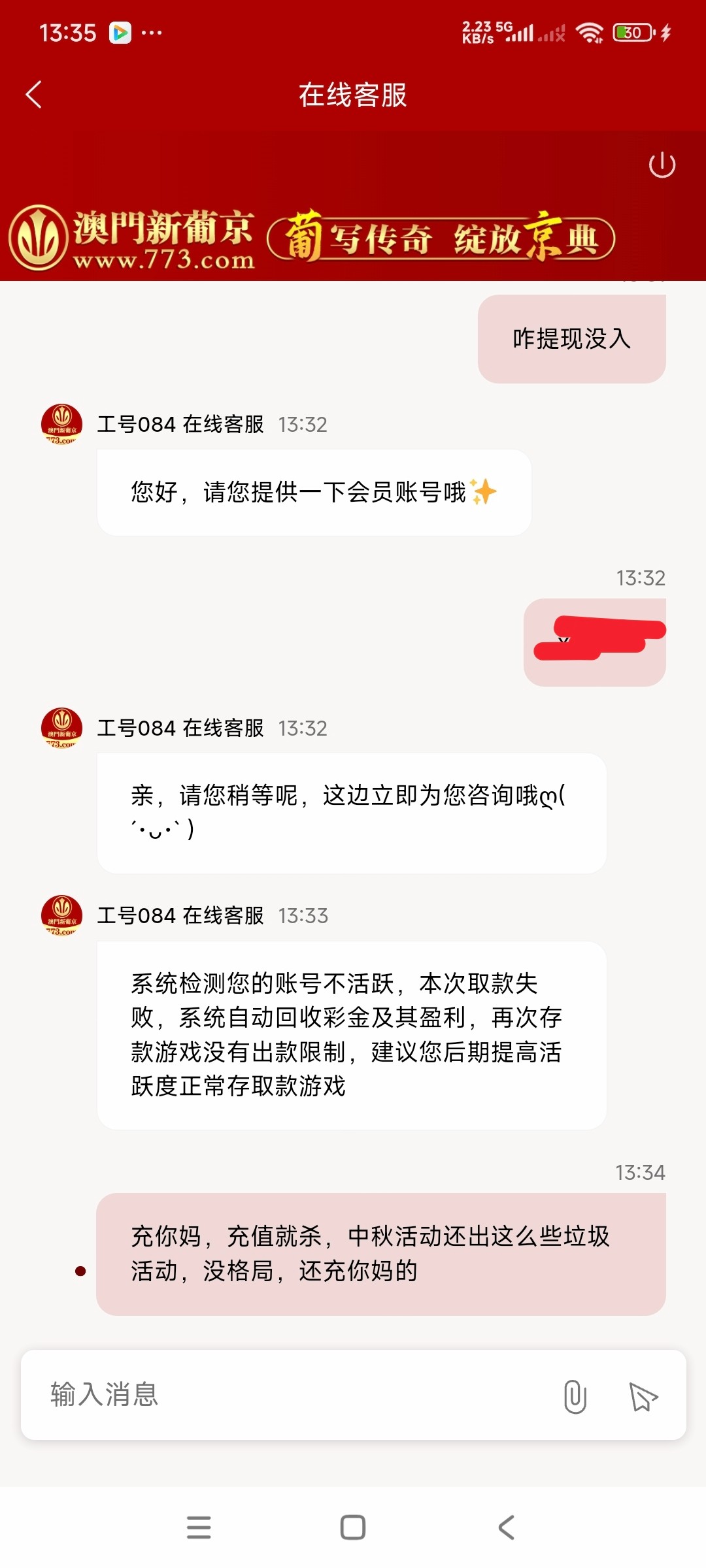Go back from the 在线客服 chat
Viewport: 706px width, 1568px height.
click(34, 95)
